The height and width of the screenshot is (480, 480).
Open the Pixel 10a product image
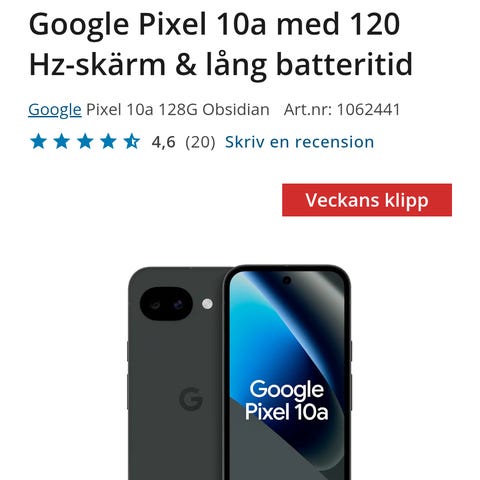[240, 372]
